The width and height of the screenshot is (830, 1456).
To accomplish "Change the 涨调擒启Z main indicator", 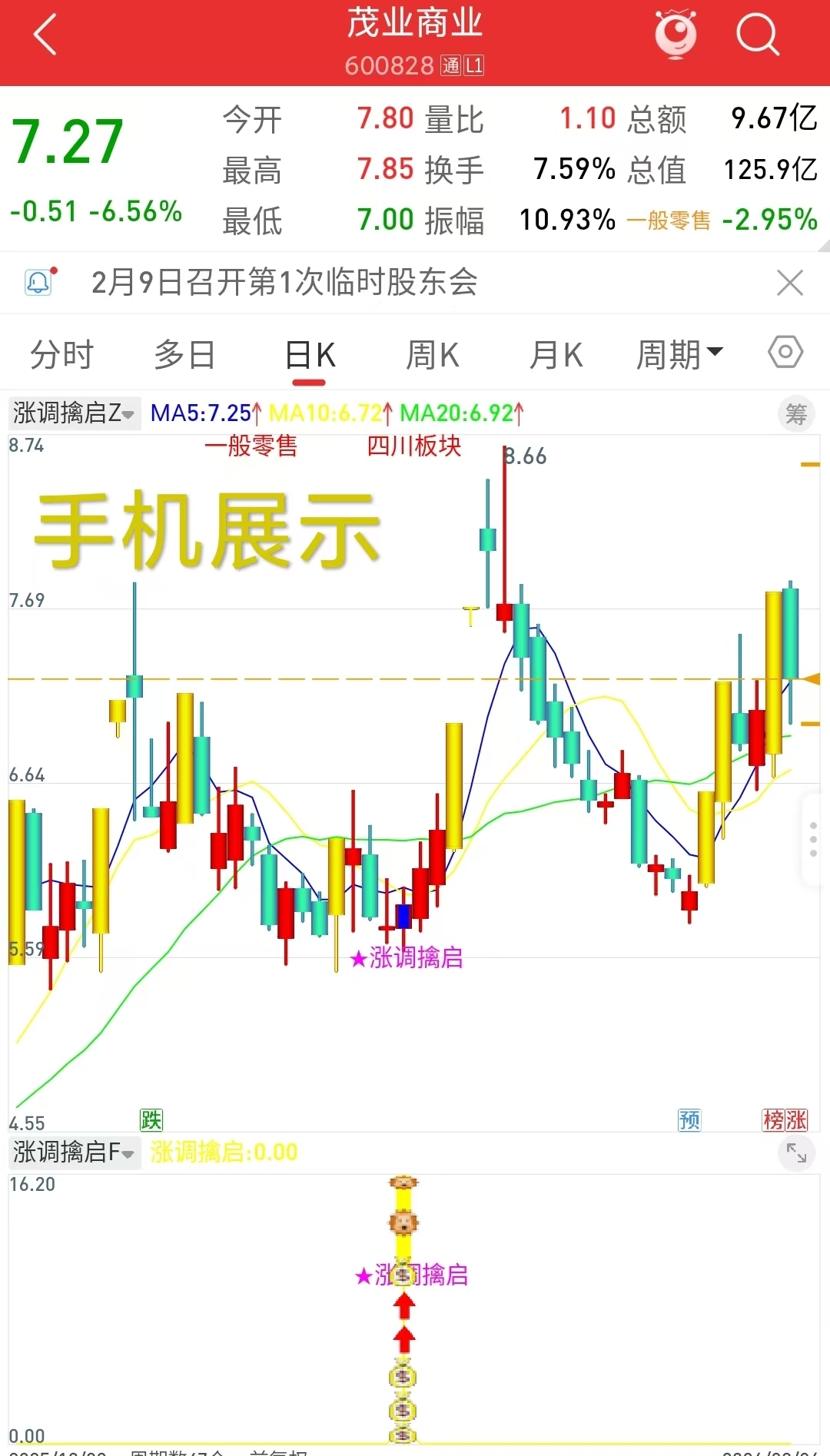I will pyautogui.click(x=74, y=413).
